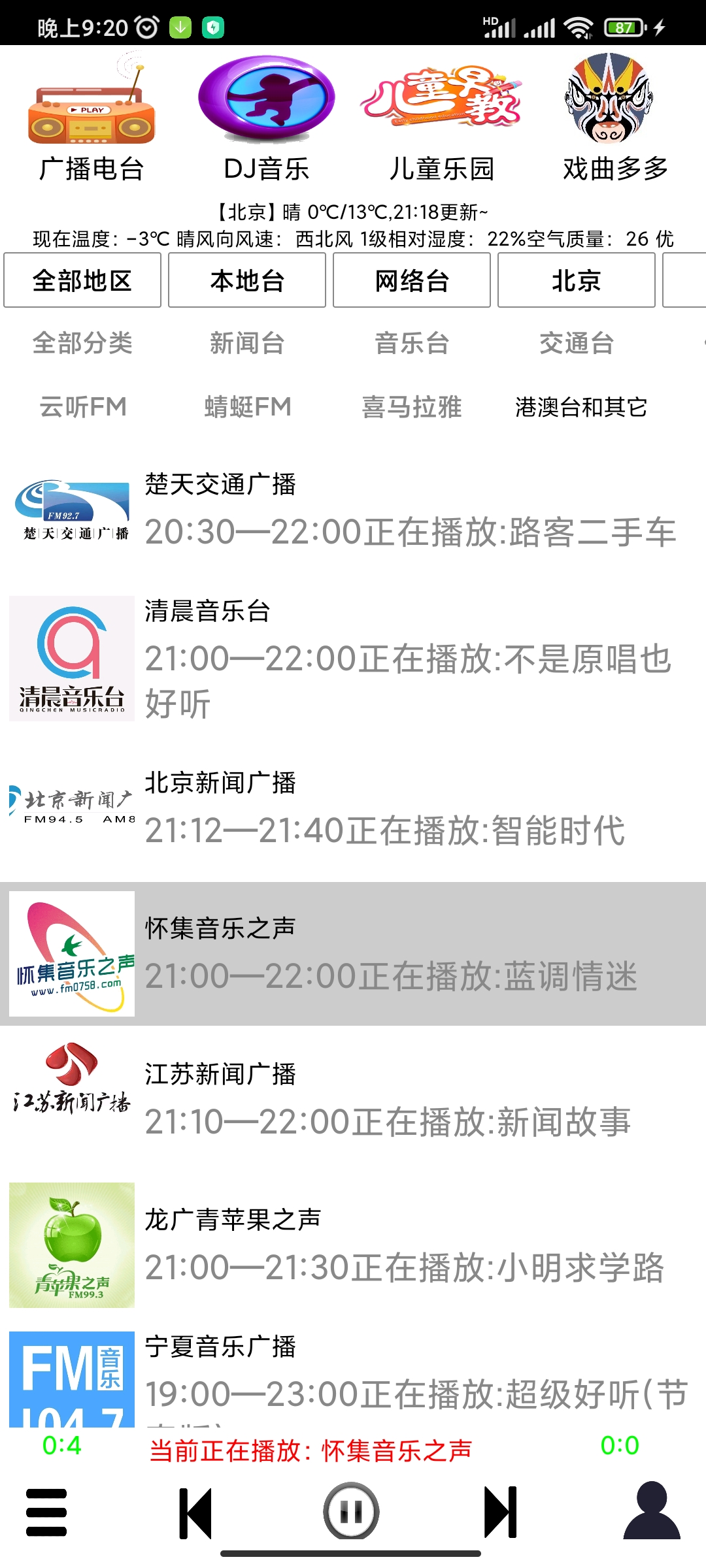Tune in to 龙广青苹果之声
This screenshot has height=1568, width=706.
click(353, 1245)
